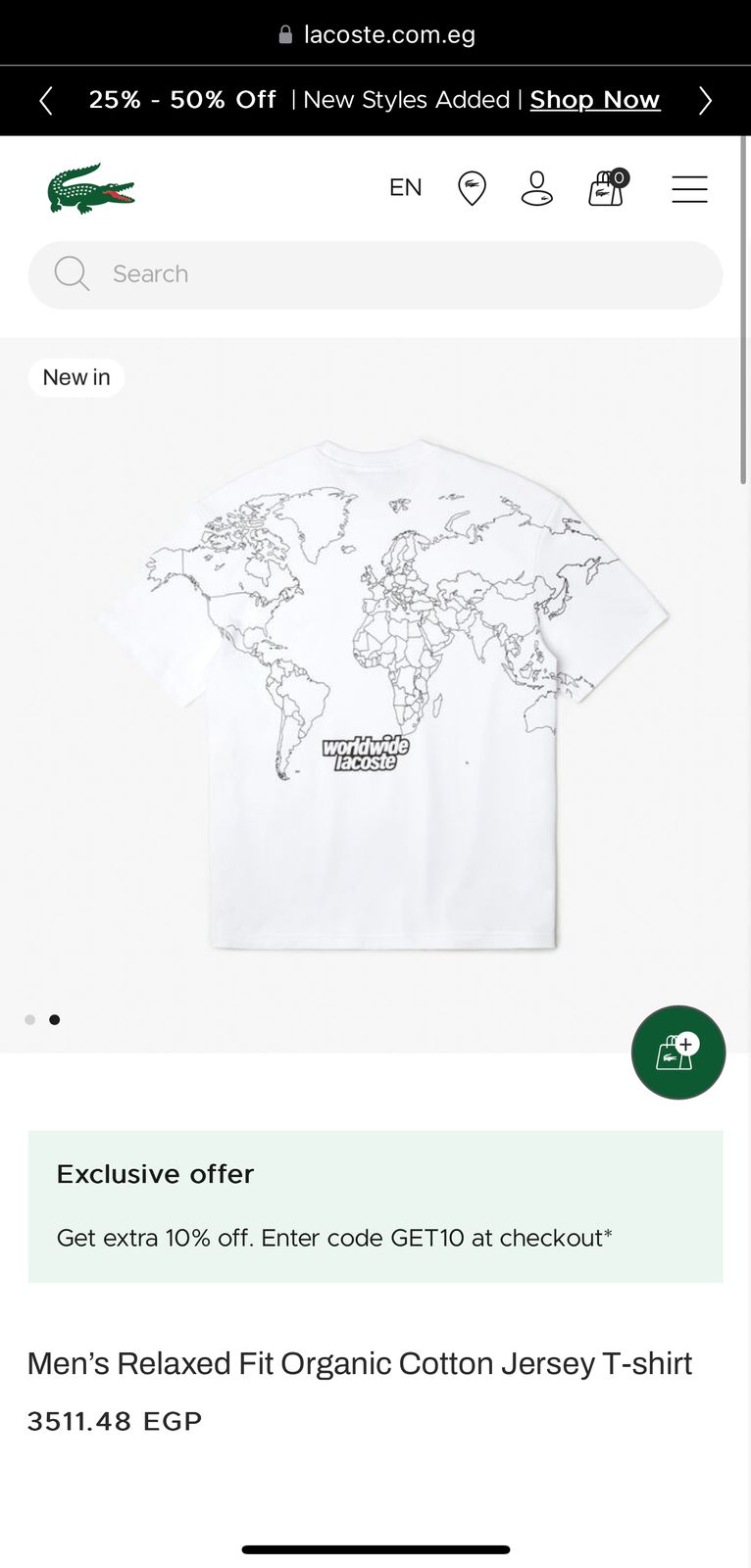This screenshot has width=751, height=1568.
Task: Open the hamburger menu
Action: [689, 189]
